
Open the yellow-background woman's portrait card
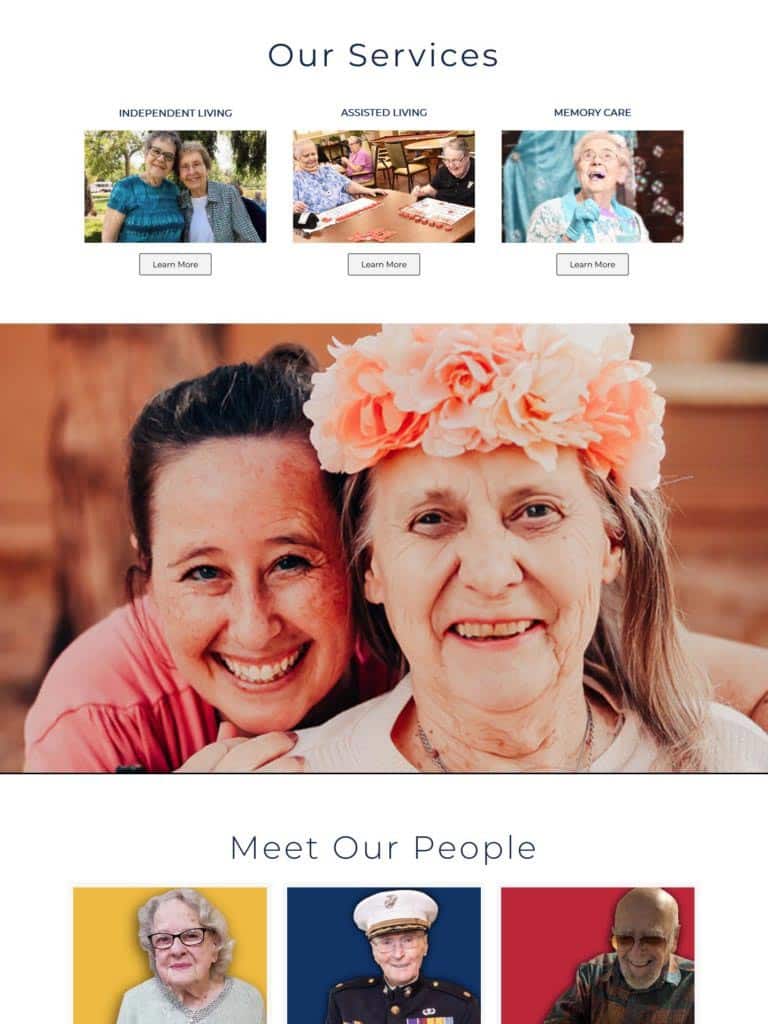click(x=170, y=955)
